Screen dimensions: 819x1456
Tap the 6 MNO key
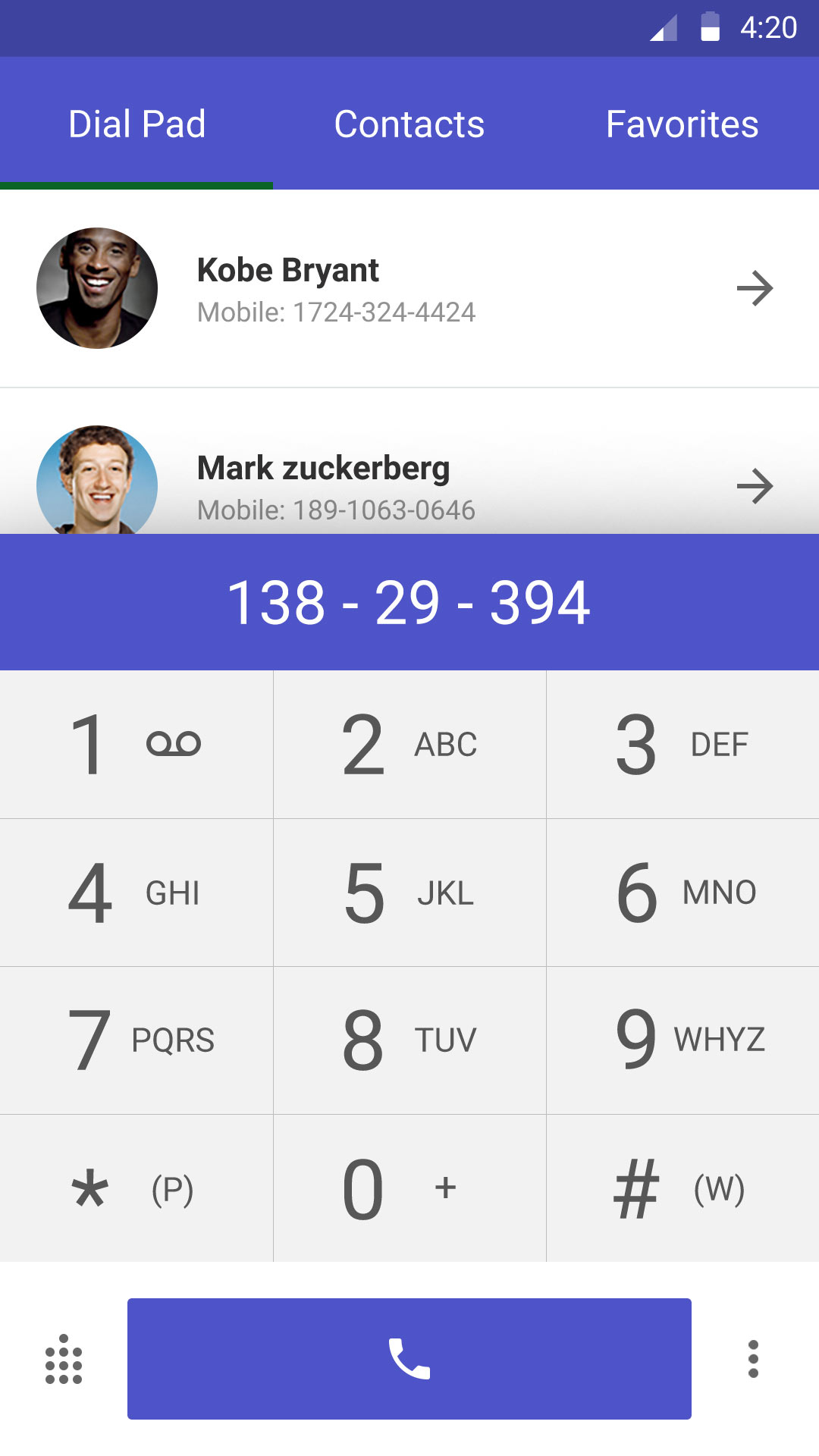pos(682,893)
